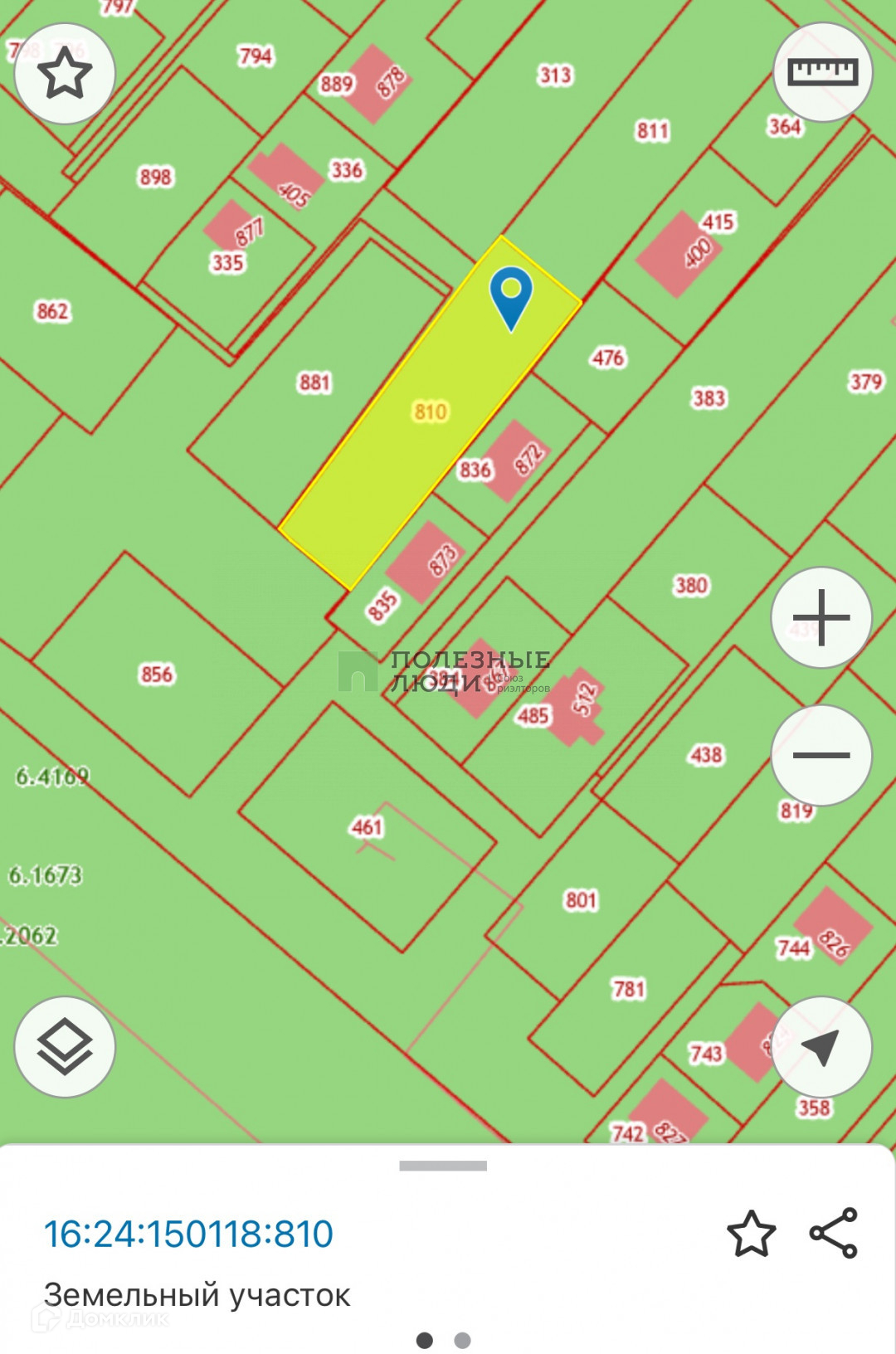Expand the bottom sheet using its handle

443,1166
